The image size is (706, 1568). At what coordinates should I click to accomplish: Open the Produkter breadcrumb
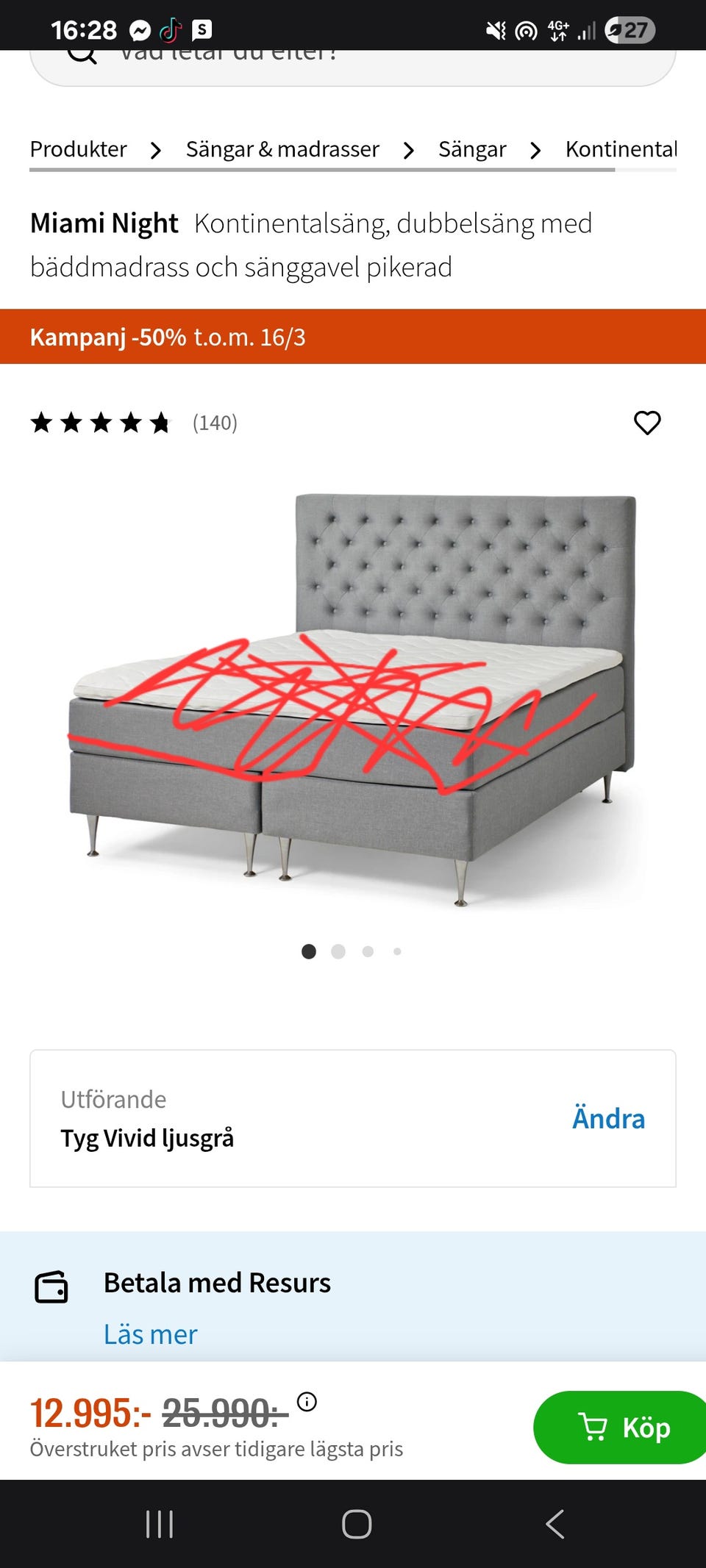click(x=78, y=149)
